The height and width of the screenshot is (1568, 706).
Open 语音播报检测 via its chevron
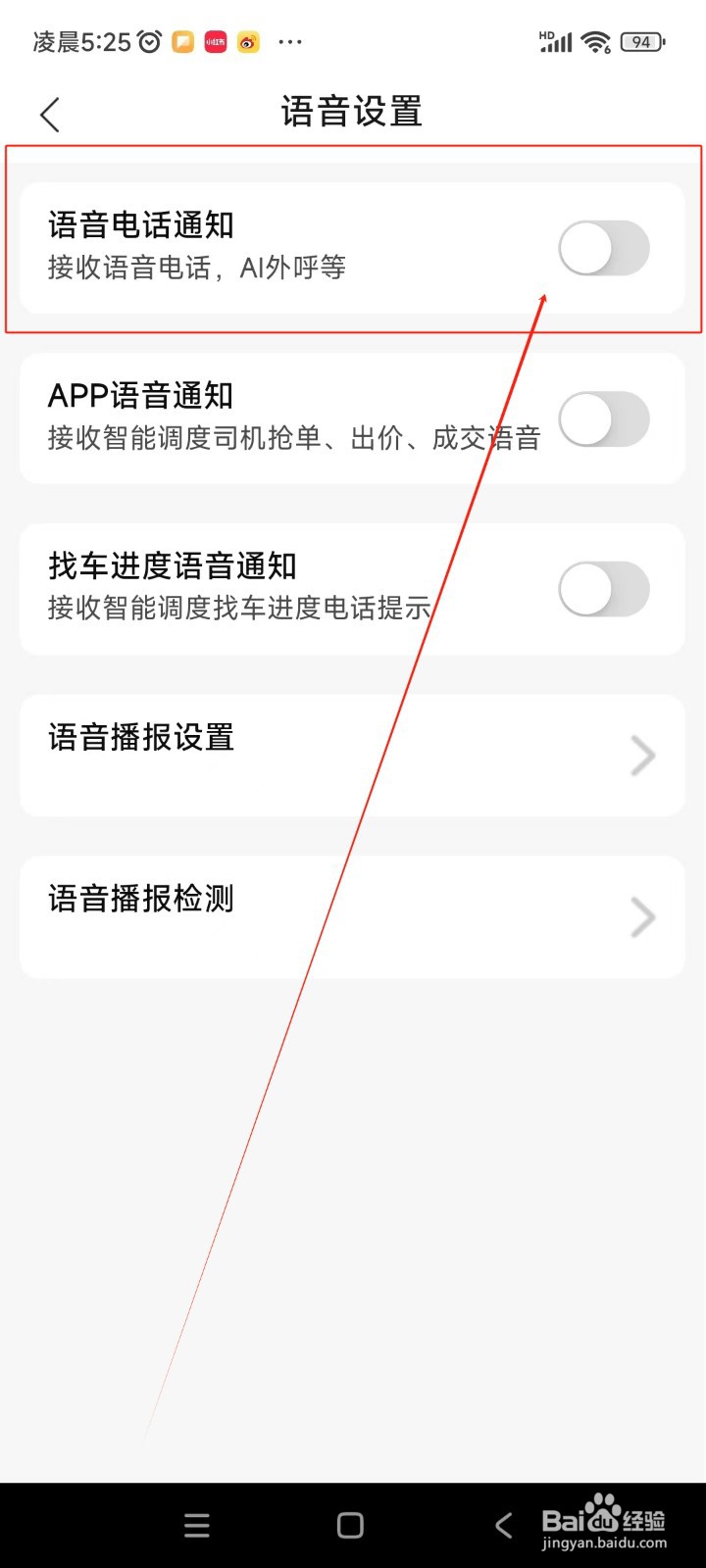click(642, 917)
